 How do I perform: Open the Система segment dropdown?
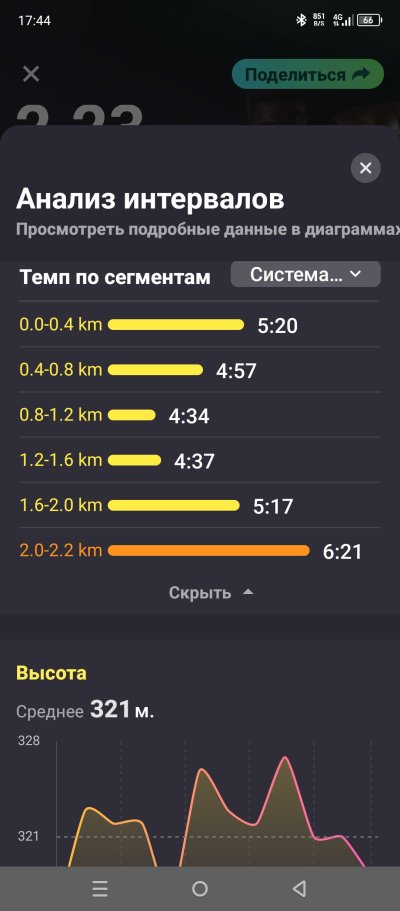[306, 274]
